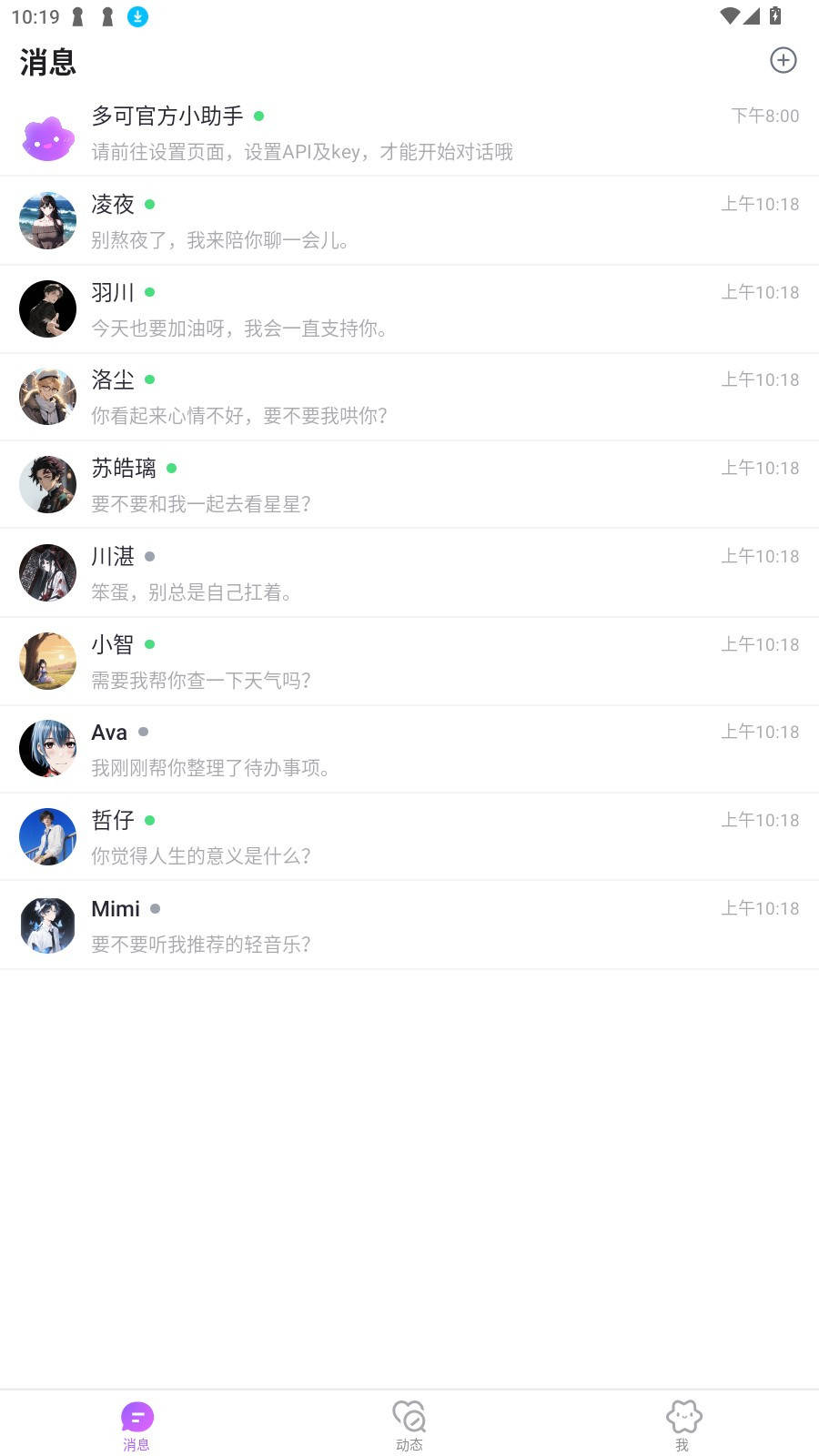Tap the 消息 chat bubble icon
The image size is (819, 1456).
click(x=136, y=1416)
